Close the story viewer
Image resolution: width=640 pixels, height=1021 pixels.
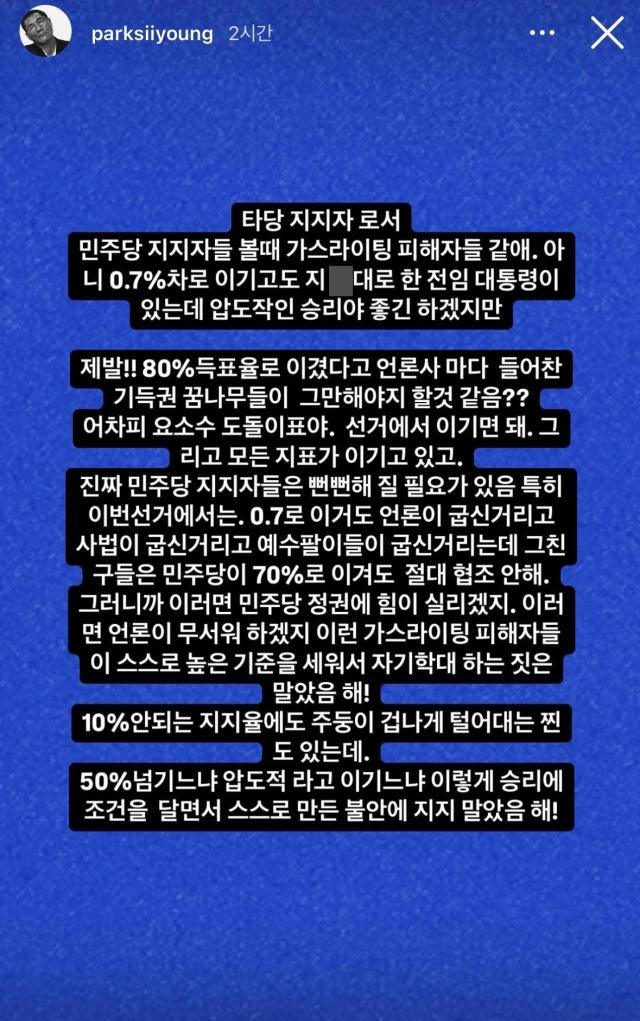(x=607, y=33)
